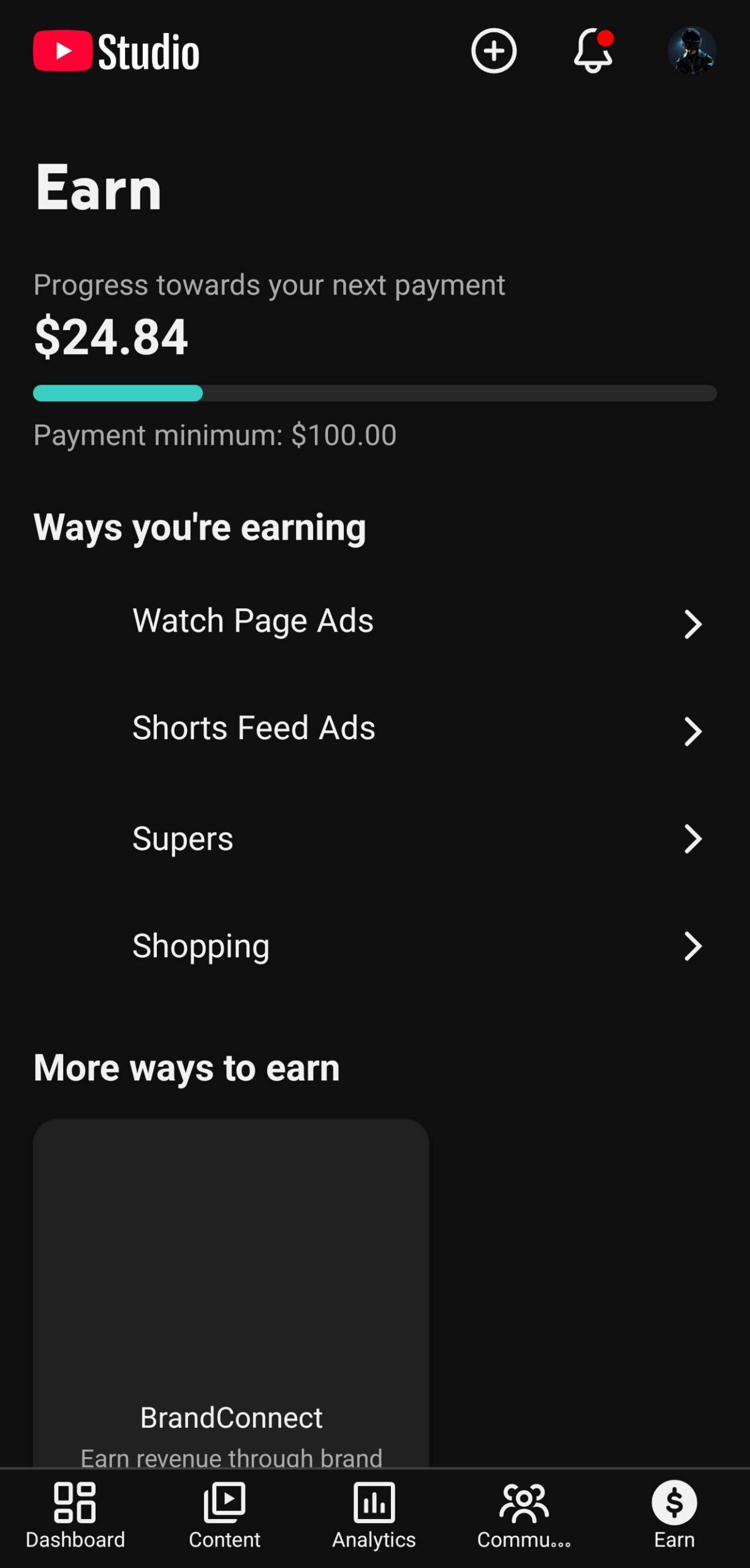Switch to the Dashboard tab

click(75, 1515)
